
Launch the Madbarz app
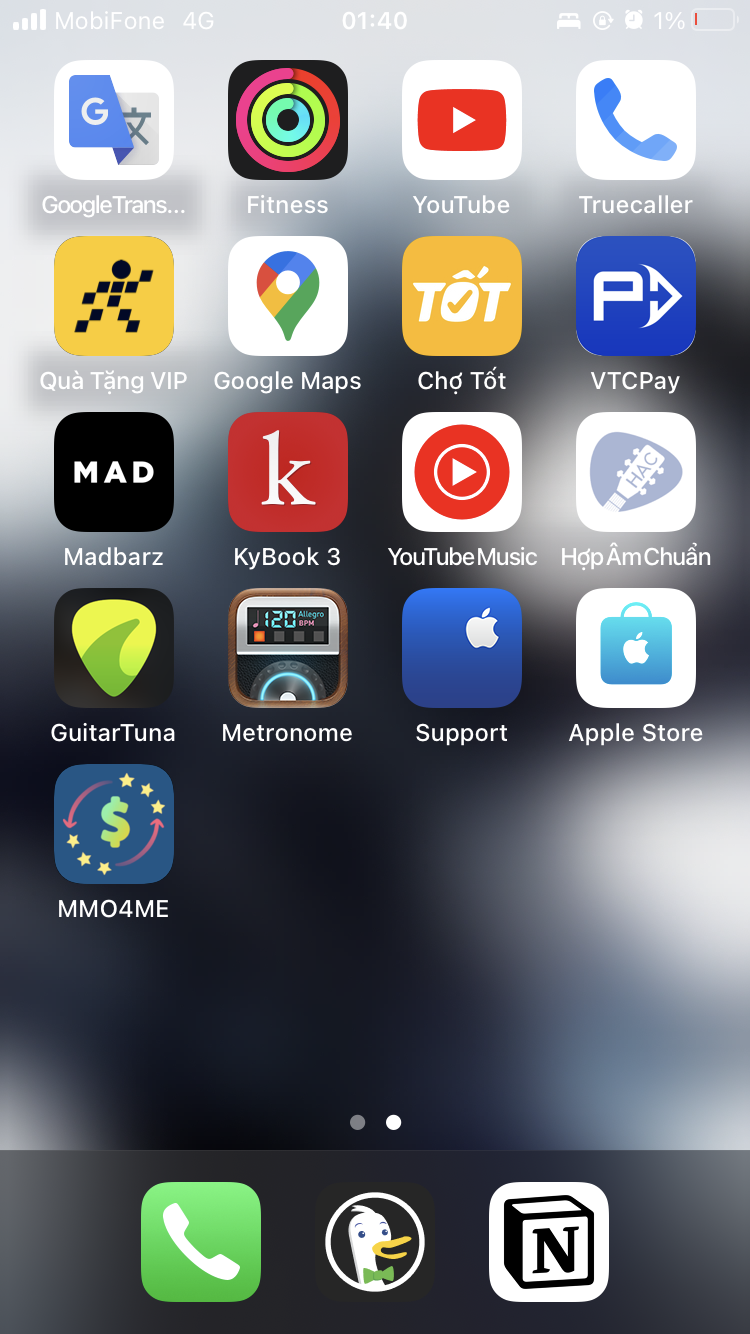click(114, 472)
